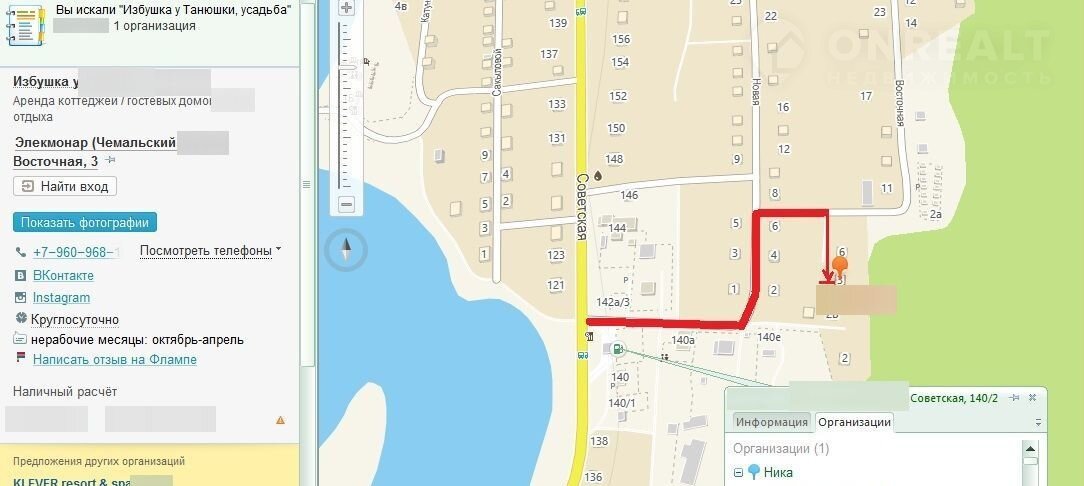Close the Советская, 140/2 popup
1084x486 pixels.
click(1033, 398)
